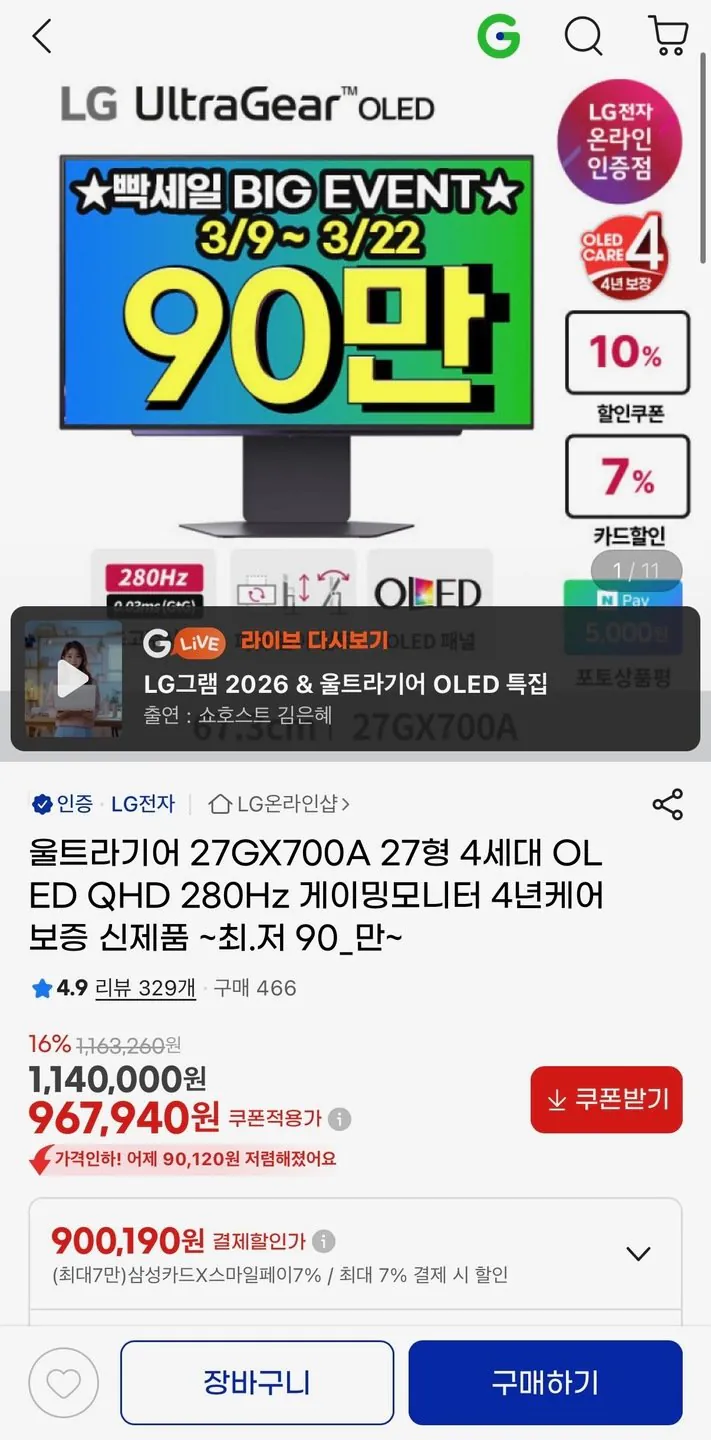
Task: Open the shopping cart icon
Action: click(668, 37)
